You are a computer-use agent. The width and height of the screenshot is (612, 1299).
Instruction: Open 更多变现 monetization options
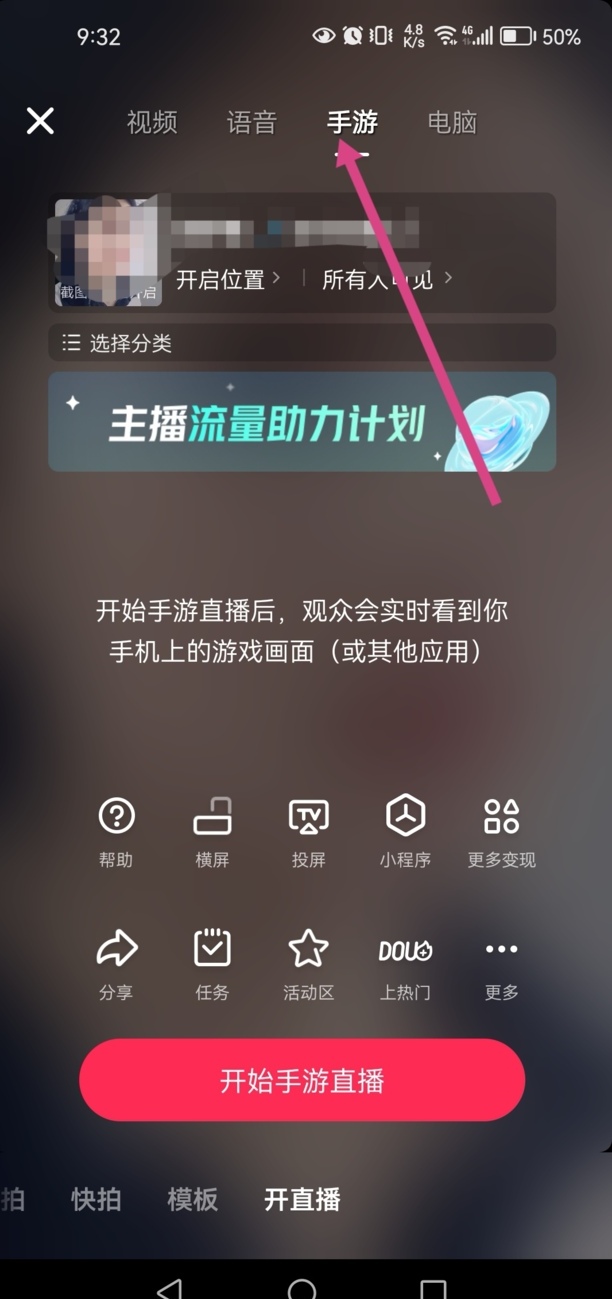(501, 830)
